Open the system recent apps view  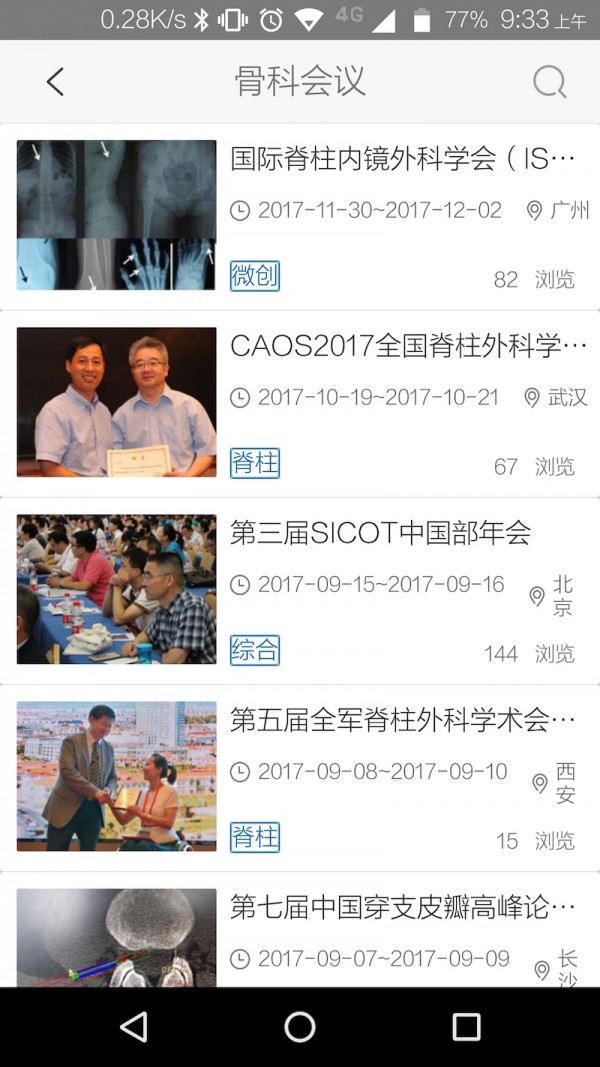pyautogui.click(x=466, y=1026)
